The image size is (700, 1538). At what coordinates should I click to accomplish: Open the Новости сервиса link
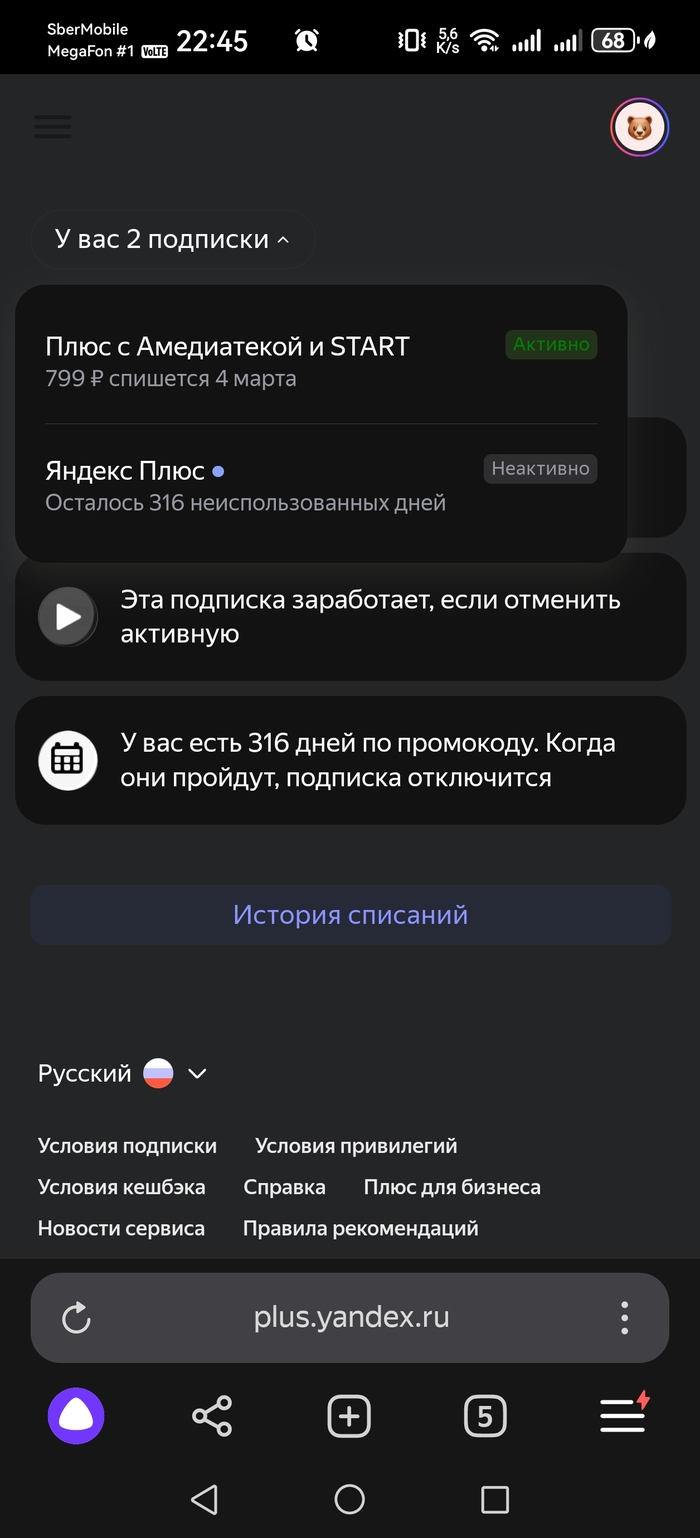pyautogui.click(x=121, y=1228)
